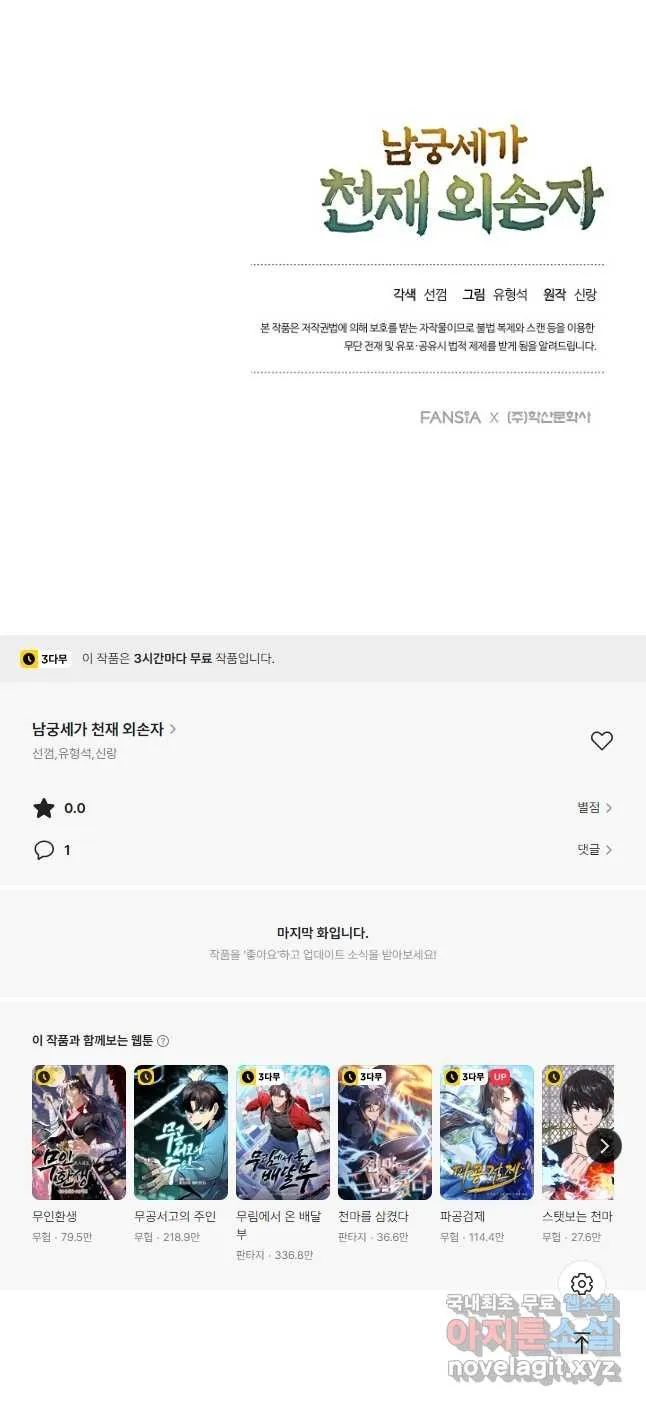Show next recommended webtoons with arrow
This screenshot has width=646, height=1406.
pos(604,1145)
